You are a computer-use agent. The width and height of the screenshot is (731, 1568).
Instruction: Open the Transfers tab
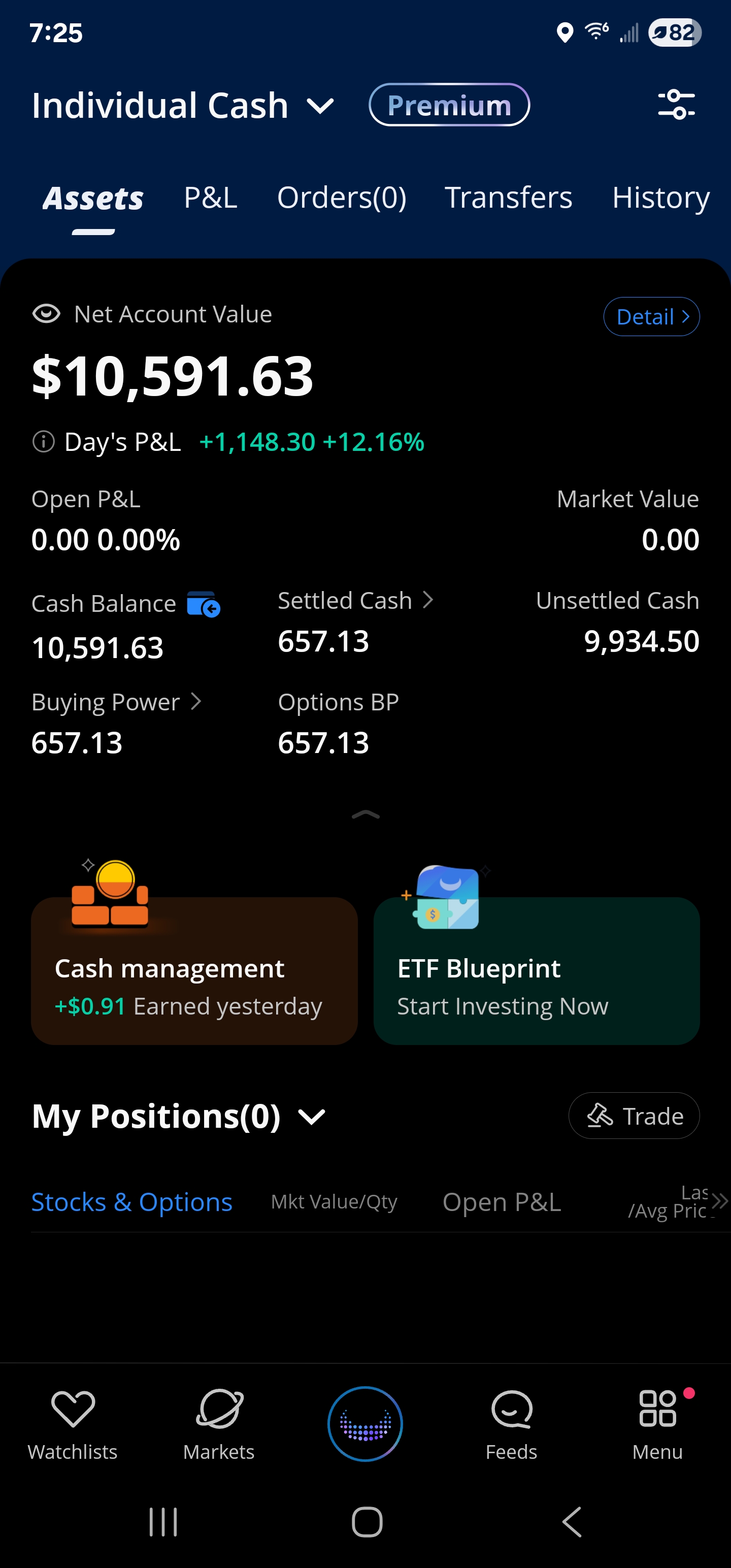[x=508, y=198]
